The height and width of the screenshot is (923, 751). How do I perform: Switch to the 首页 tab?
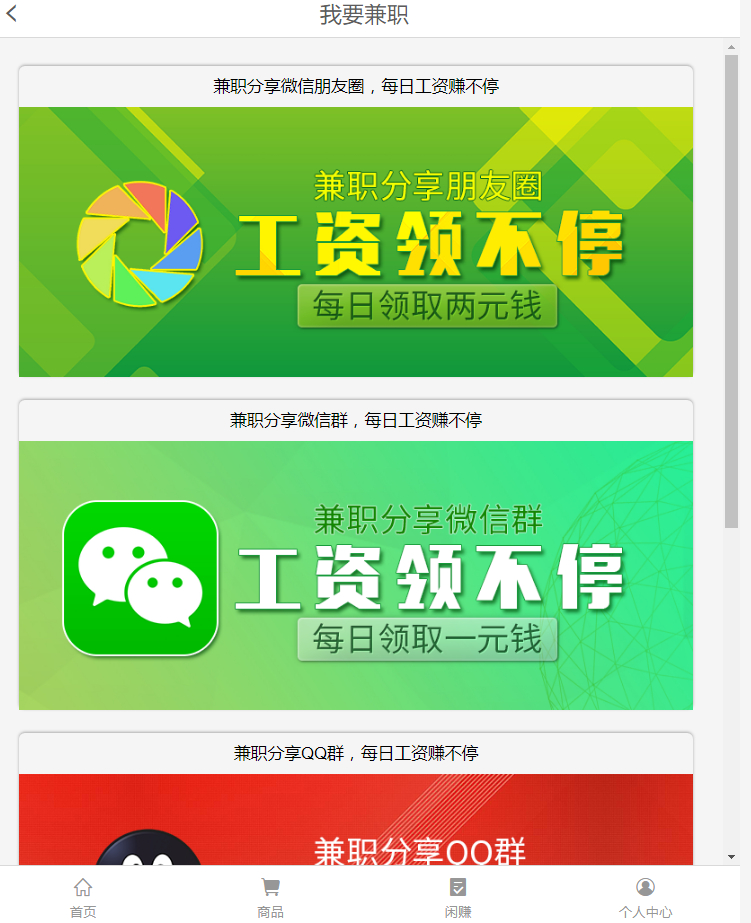[83, 896]
